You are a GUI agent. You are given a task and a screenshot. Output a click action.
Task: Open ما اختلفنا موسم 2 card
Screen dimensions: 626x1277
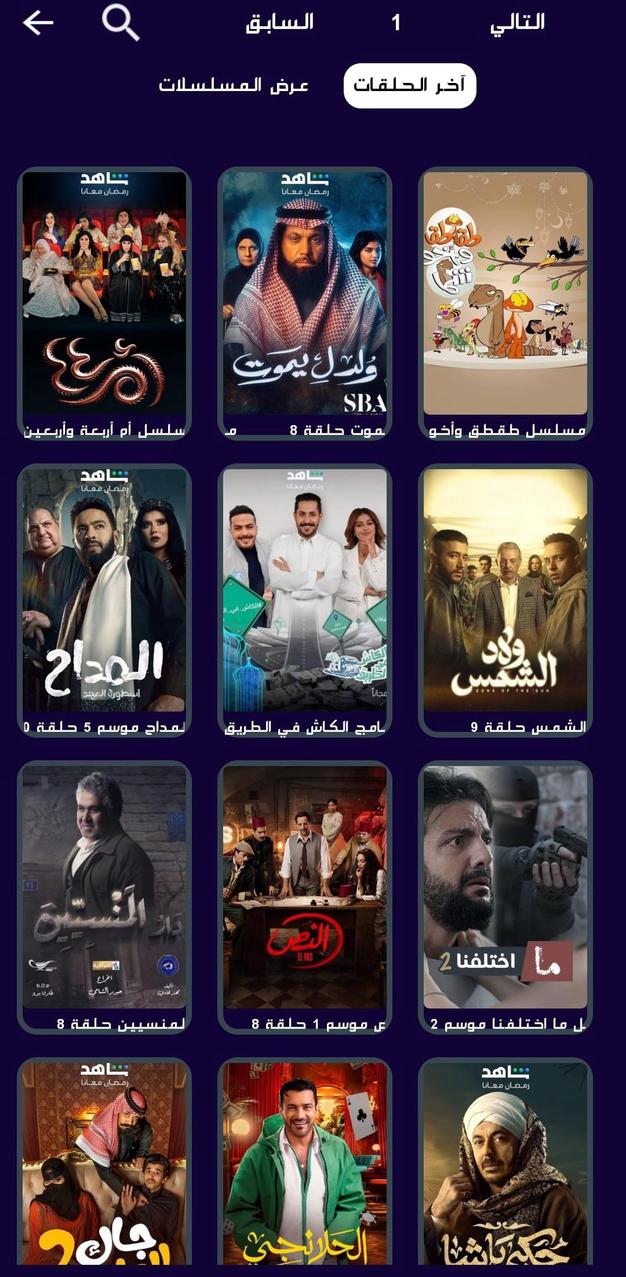pyautogui.click(x=505, y=895)
